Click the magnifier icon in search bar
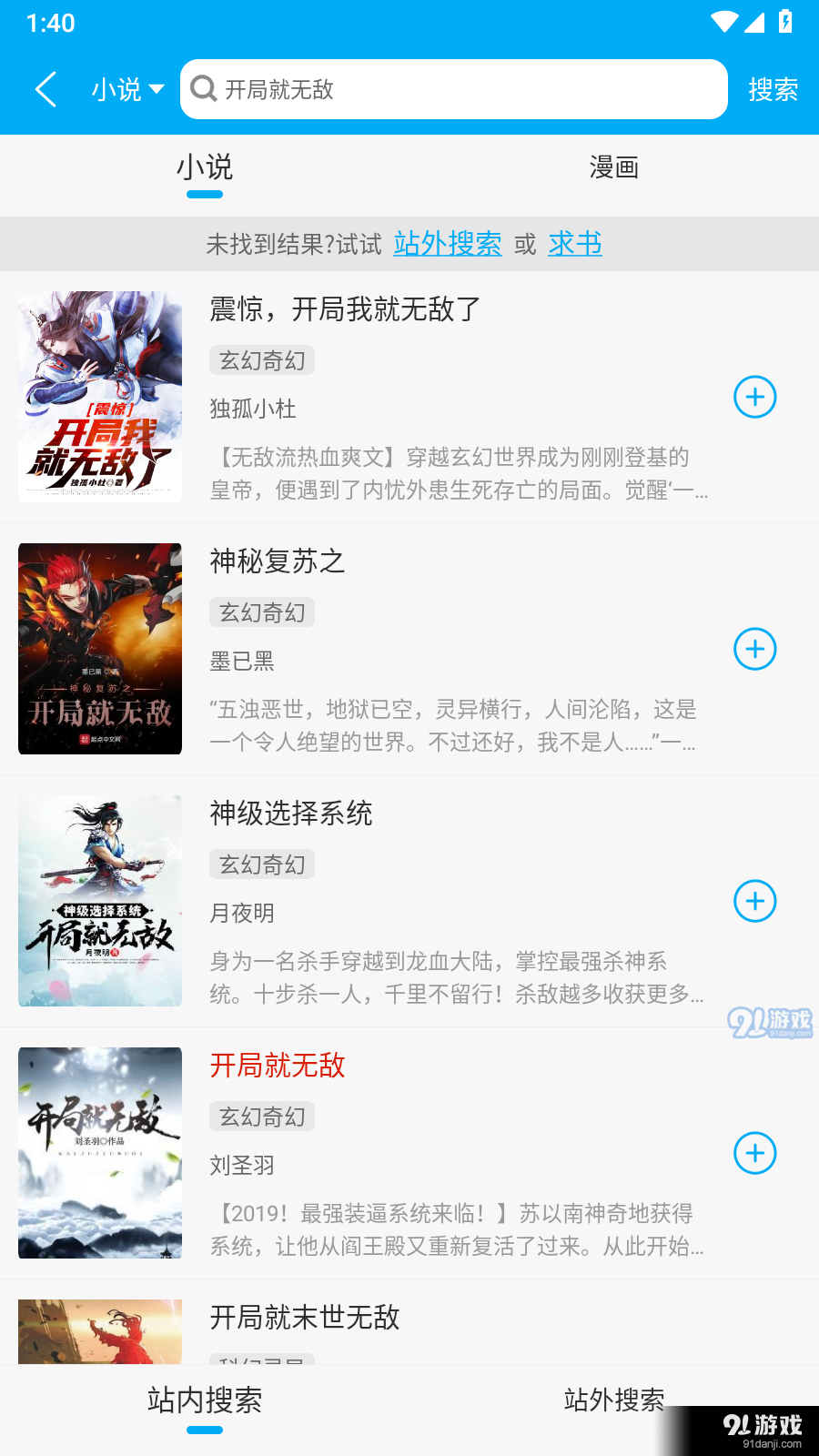This screenshot has height=1456, width=819. tap(204, 89)
